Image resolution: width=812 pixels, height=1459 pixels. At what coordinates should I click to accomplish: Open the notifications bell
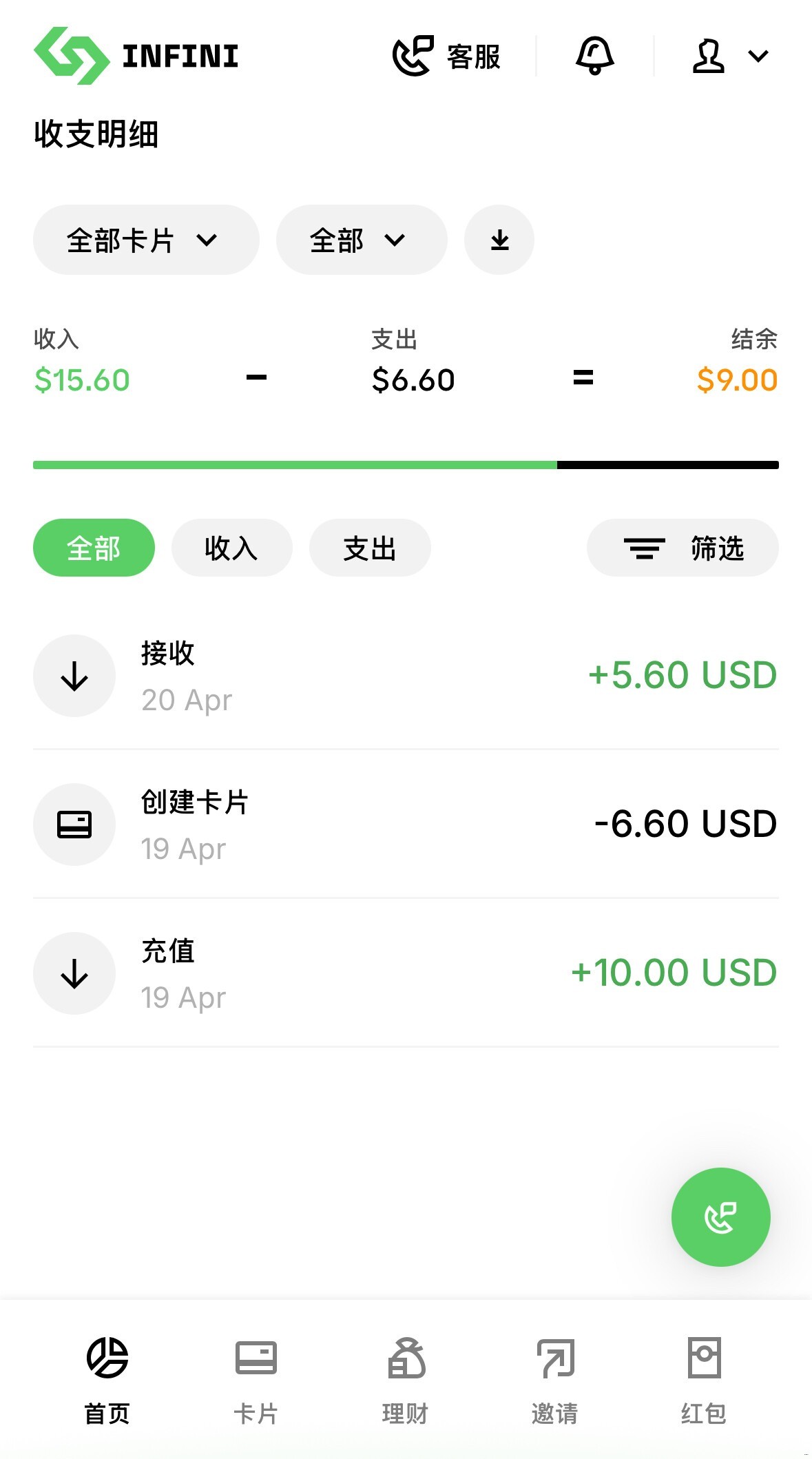click(594, 55)
